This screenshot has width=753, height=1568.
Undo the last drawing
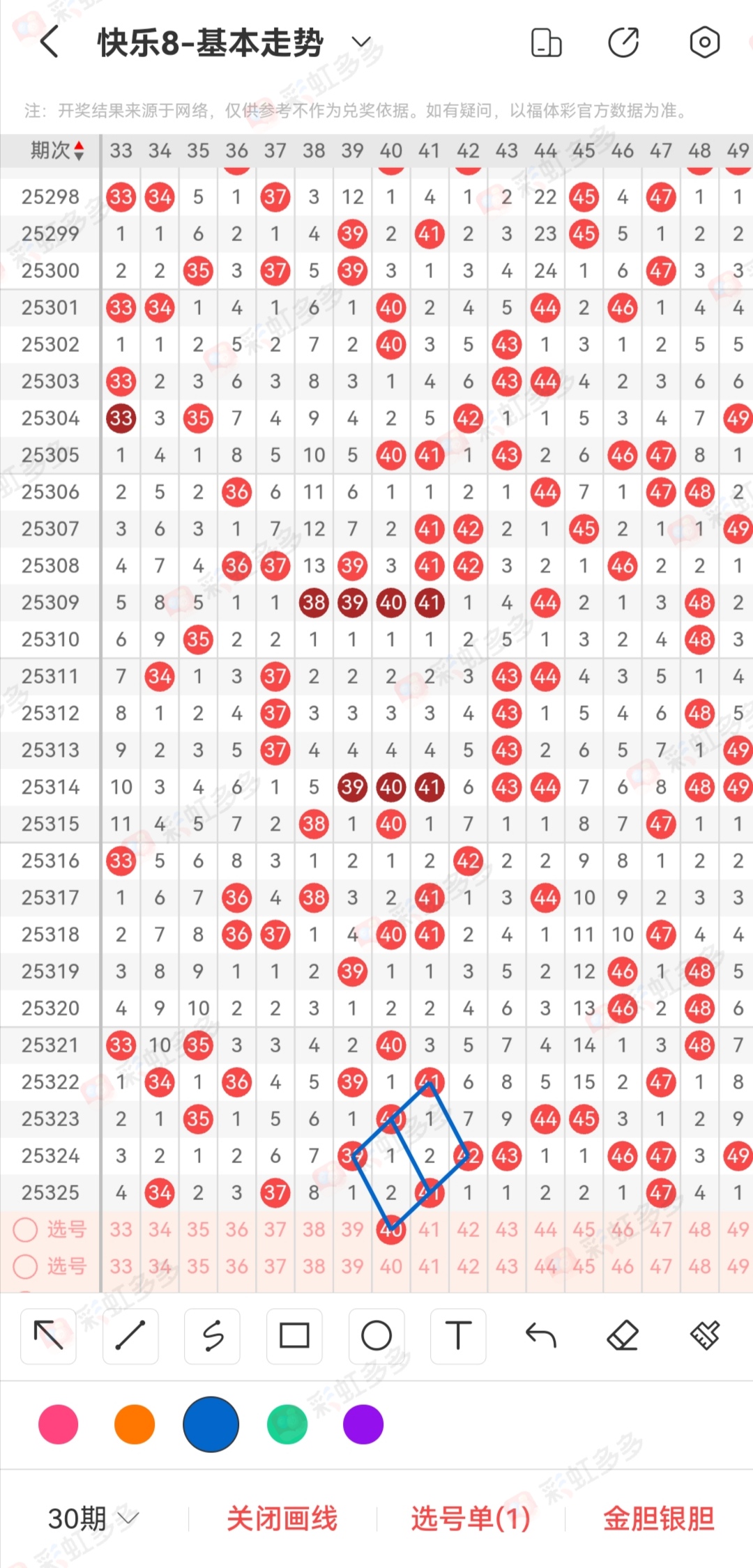coord(540,1336)
